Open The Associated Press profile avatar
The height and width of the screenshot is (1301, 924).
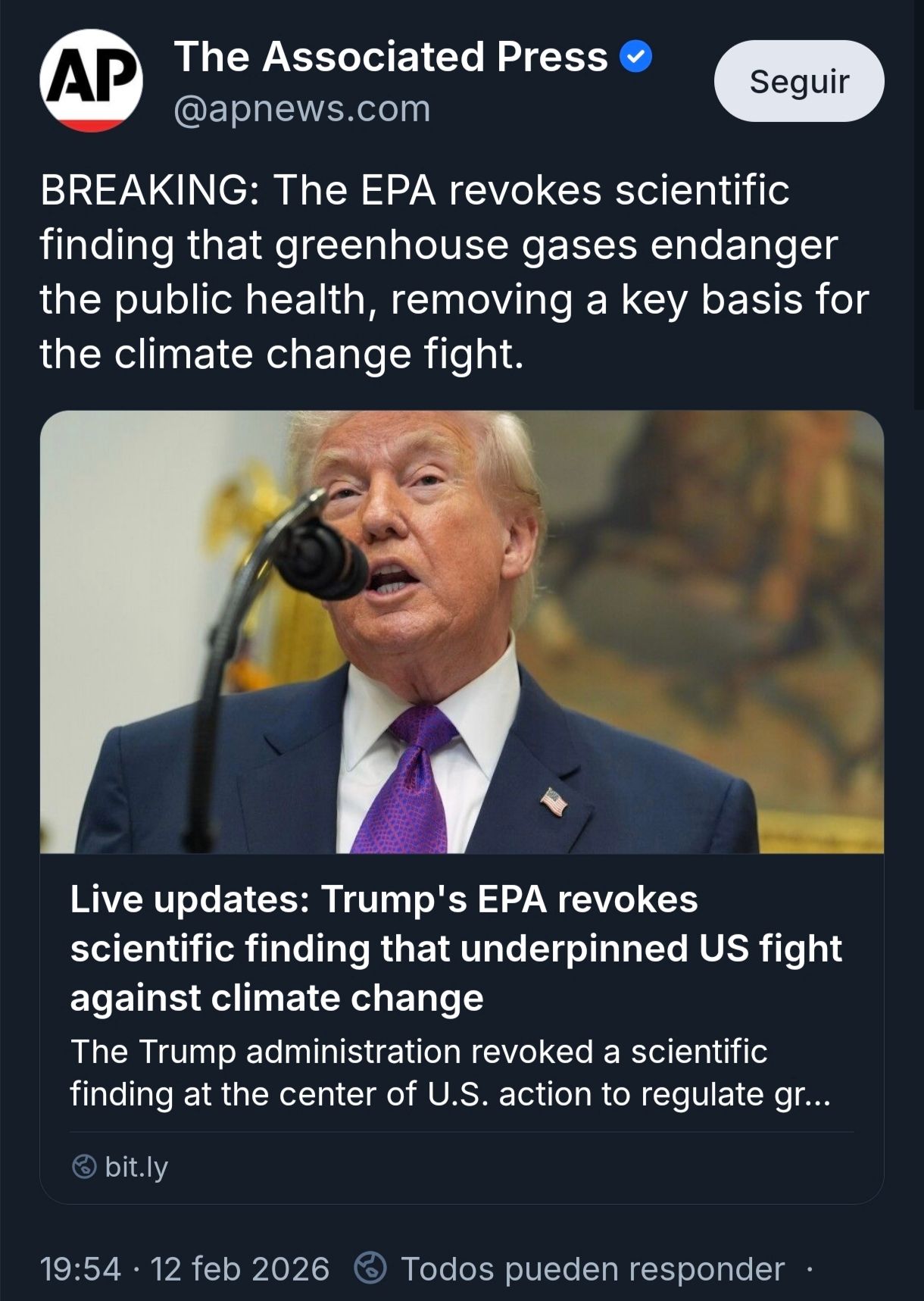[x=91, y=81]
